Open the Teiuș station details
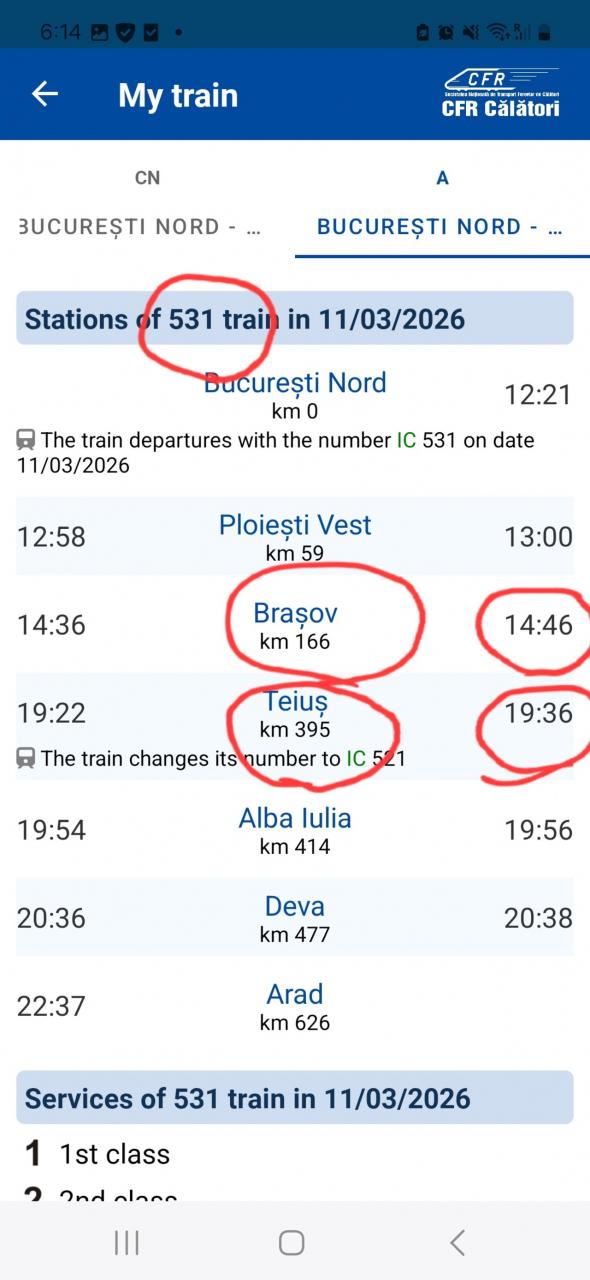The image size is (590, 1280). [295, 701]
